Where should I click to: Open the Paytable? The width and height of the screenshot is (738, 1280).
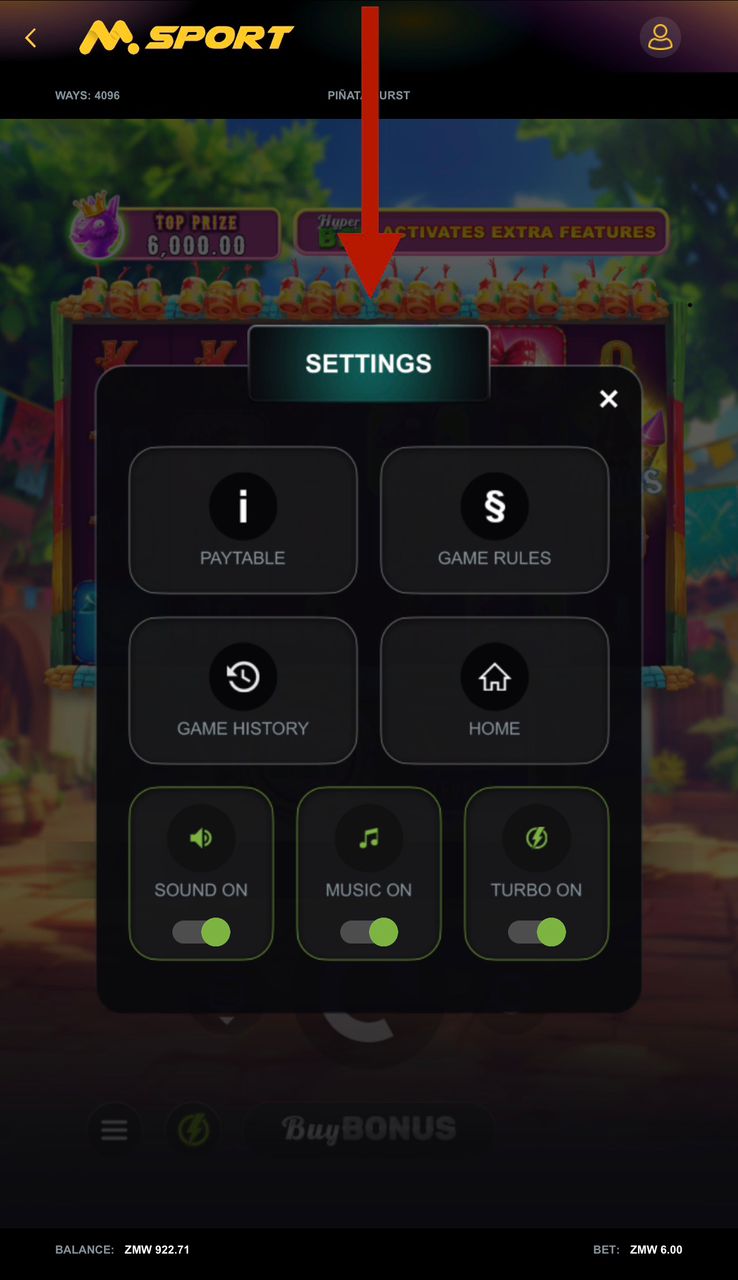243,520
